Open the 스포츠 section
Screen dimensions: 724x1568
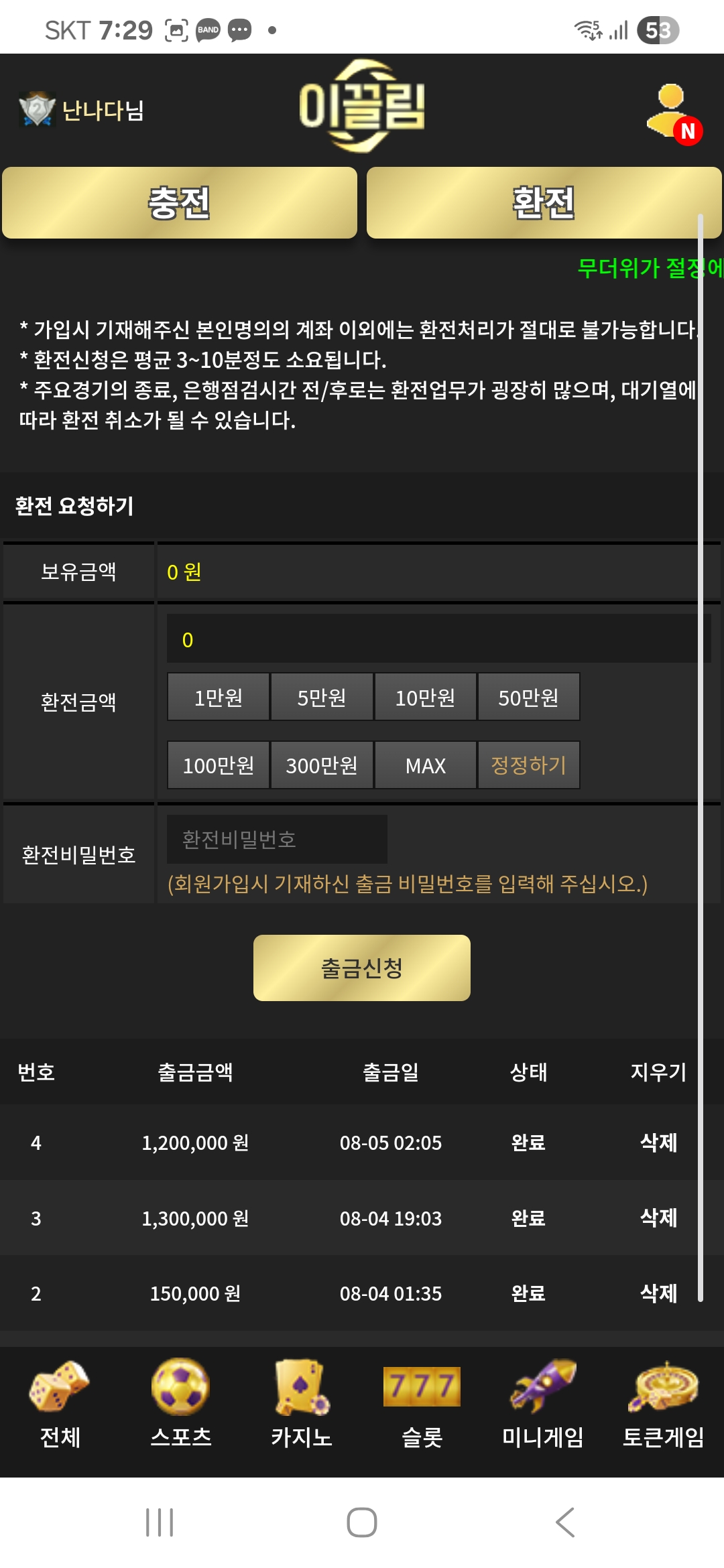point(181,1404)
